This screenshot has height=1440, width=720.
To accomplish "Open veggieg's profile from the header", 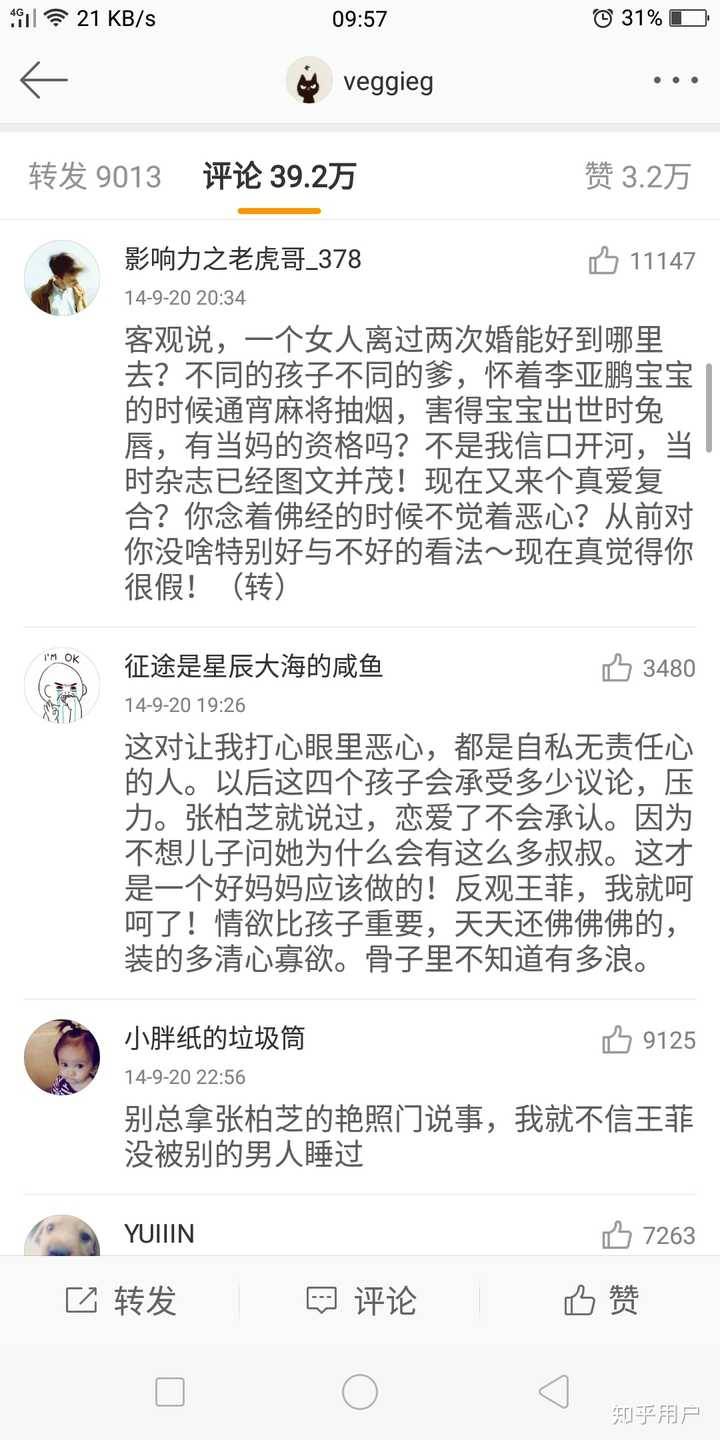I will point(360,81).
